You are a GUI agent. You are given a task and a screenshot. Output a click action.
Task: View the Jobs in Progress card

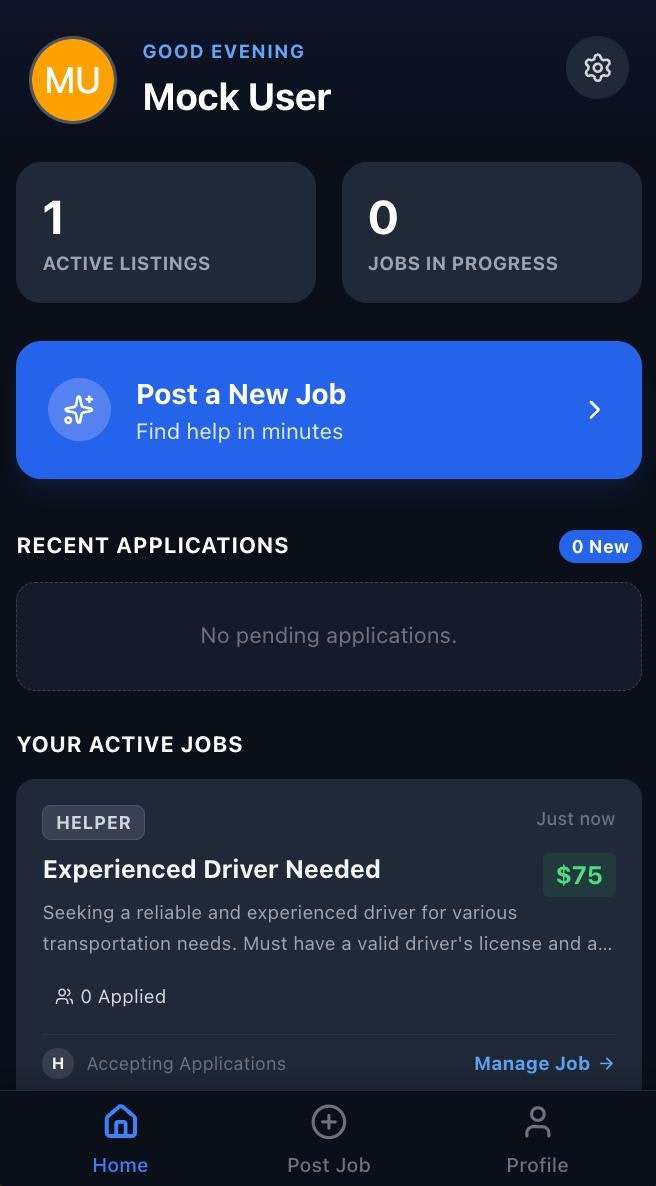click(x=491, y=233)
